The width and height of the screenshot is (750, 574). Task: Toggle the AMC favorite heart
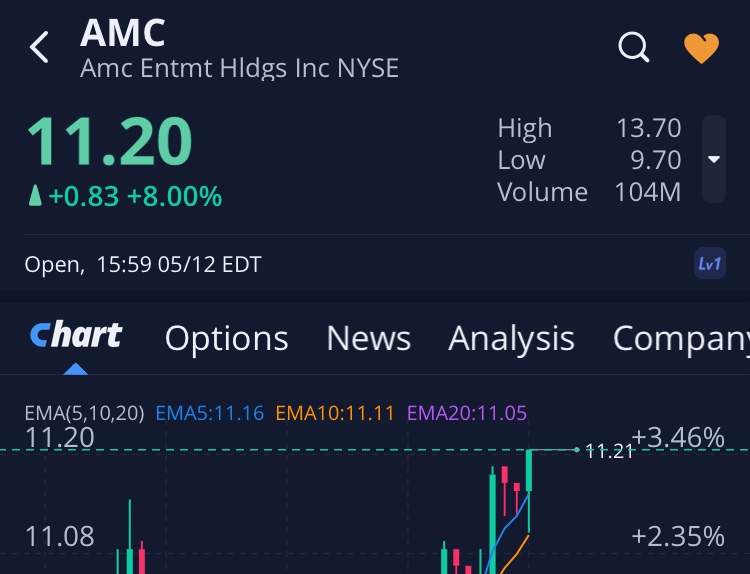tap(701, 48)
